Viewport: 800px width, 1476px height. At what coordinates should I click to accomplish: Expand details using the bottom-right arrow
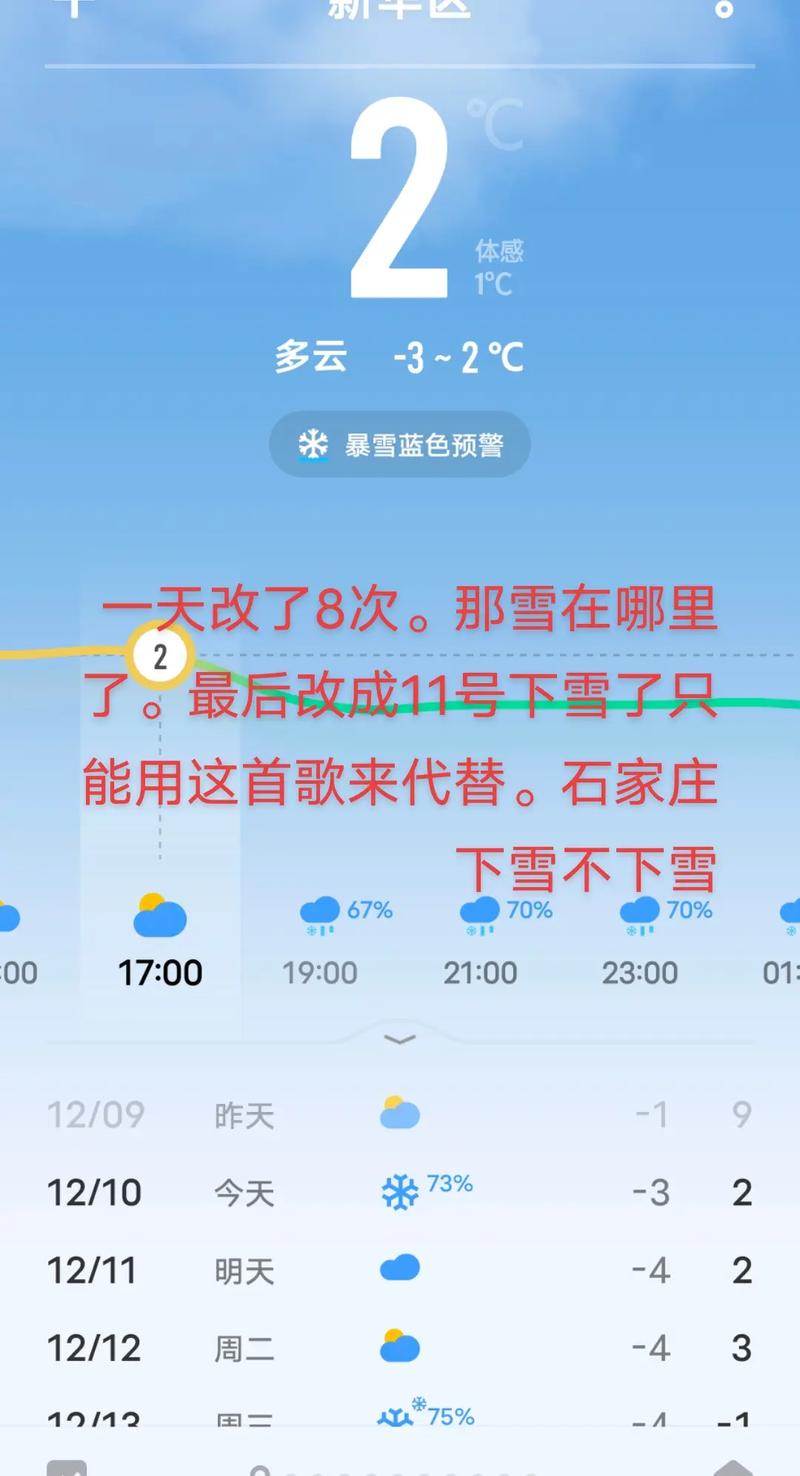pyautogui.click(x=736, y=1468)
